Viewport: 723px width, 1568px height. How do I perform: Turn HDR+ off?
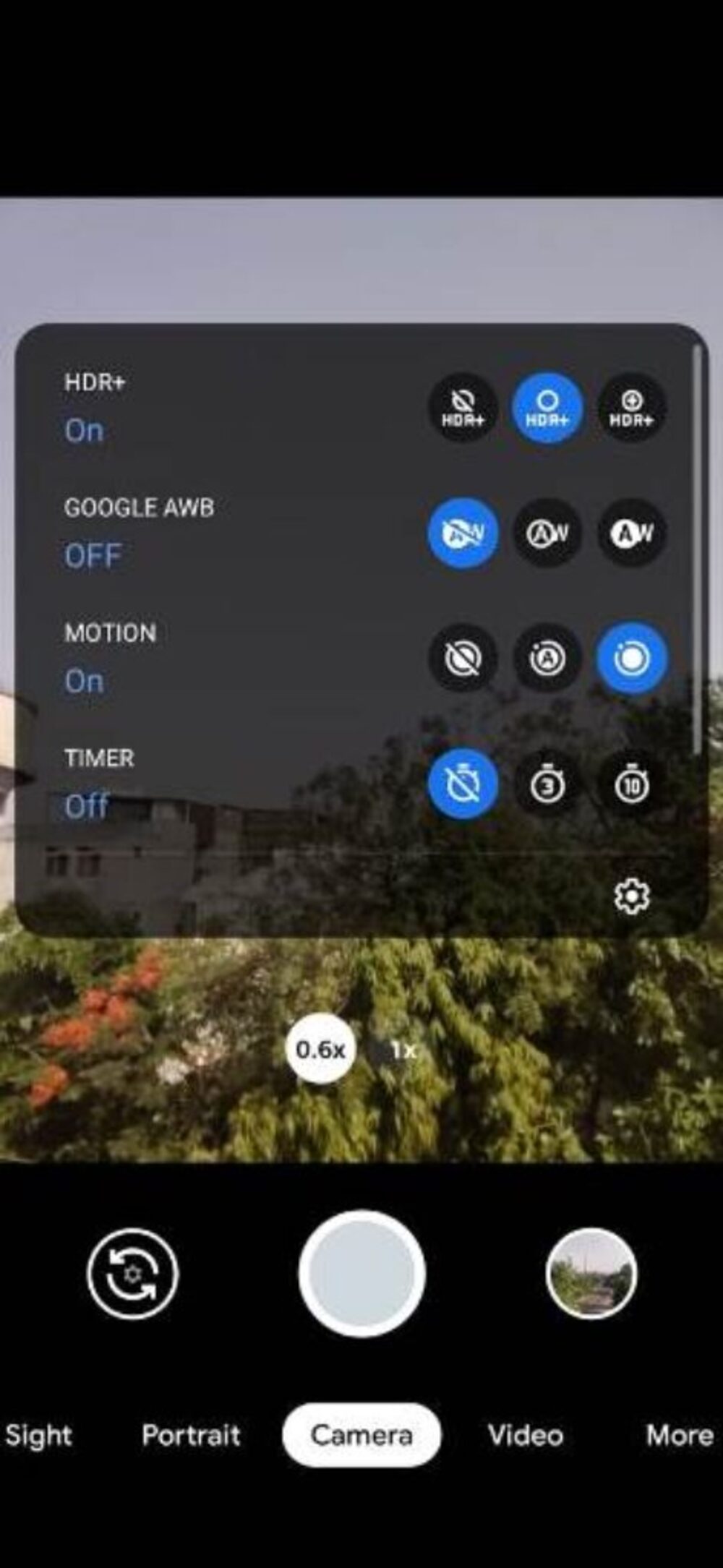[463, 408]
